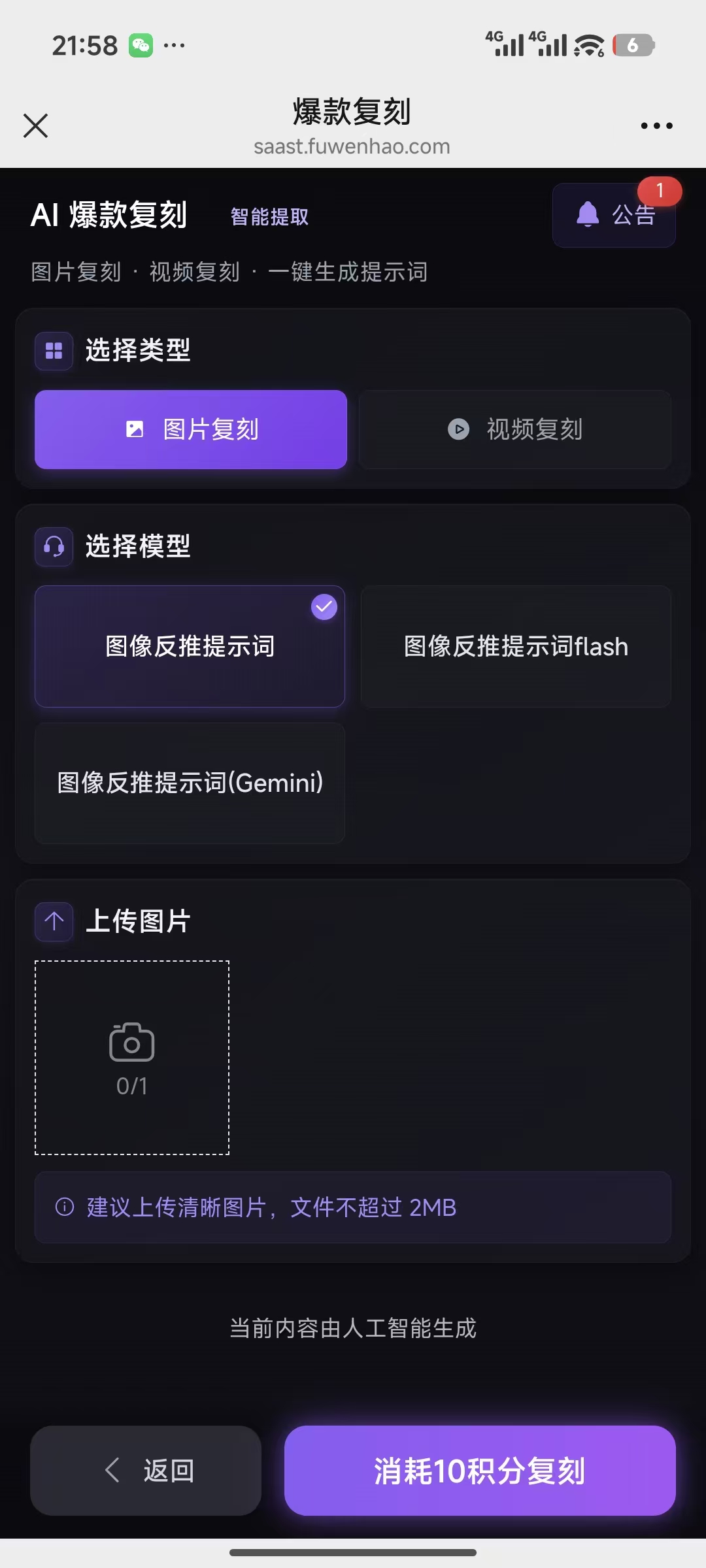Switch to 视频复刻 type
706x1568 pixels.
515,429
